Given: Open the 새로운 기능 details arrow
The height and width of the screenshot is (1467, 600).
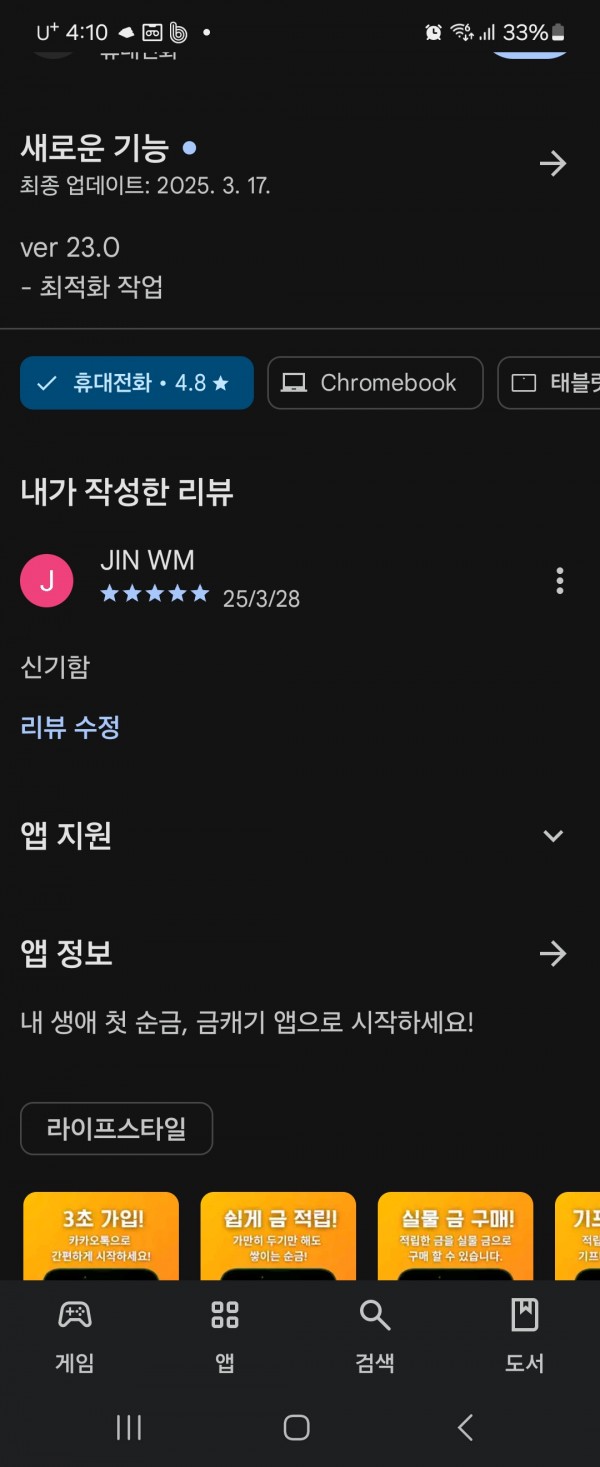Looking at the screenshot, I should tap(552, 164).
